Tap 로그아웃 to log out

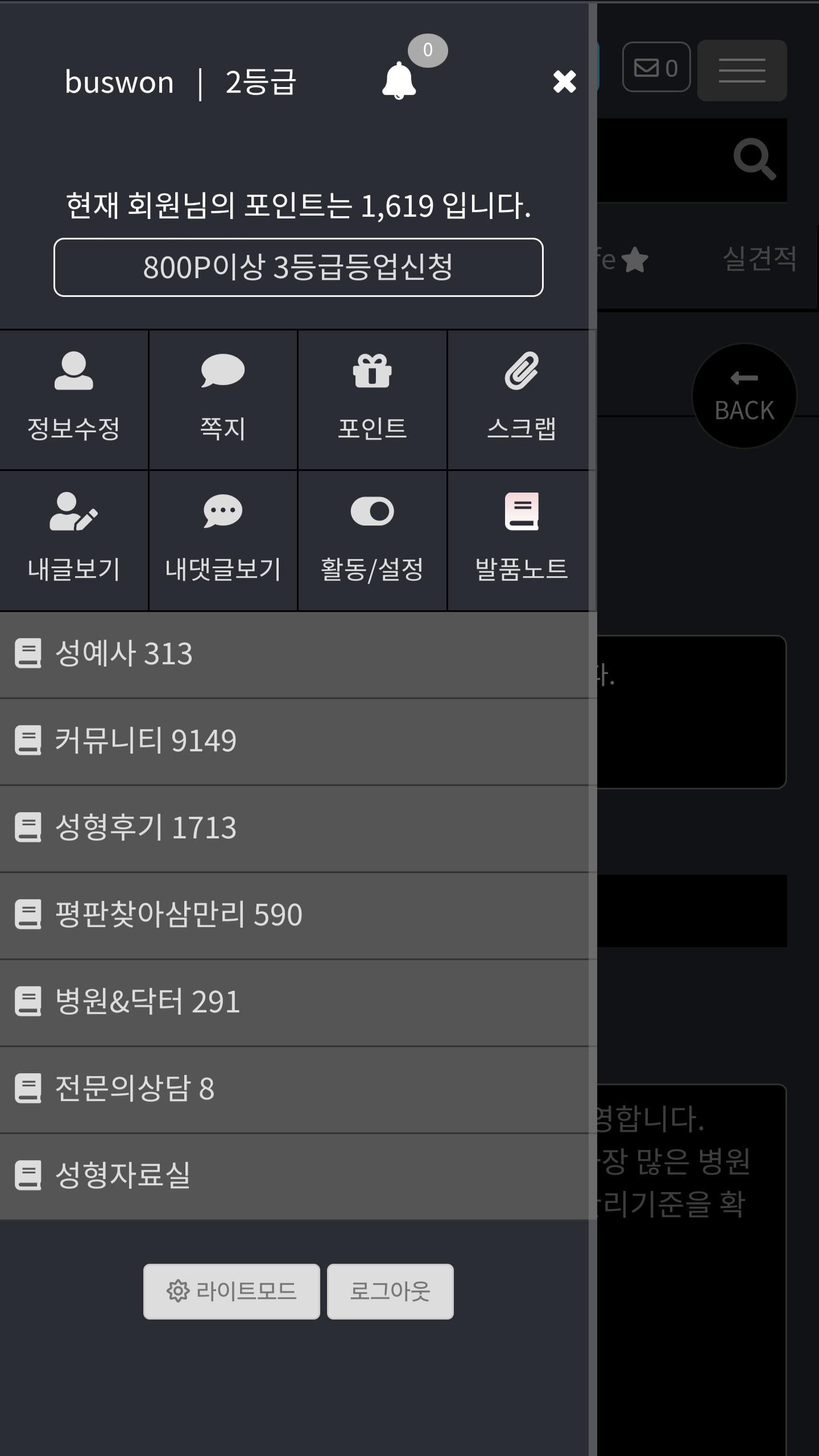(x=390, y=1292)
